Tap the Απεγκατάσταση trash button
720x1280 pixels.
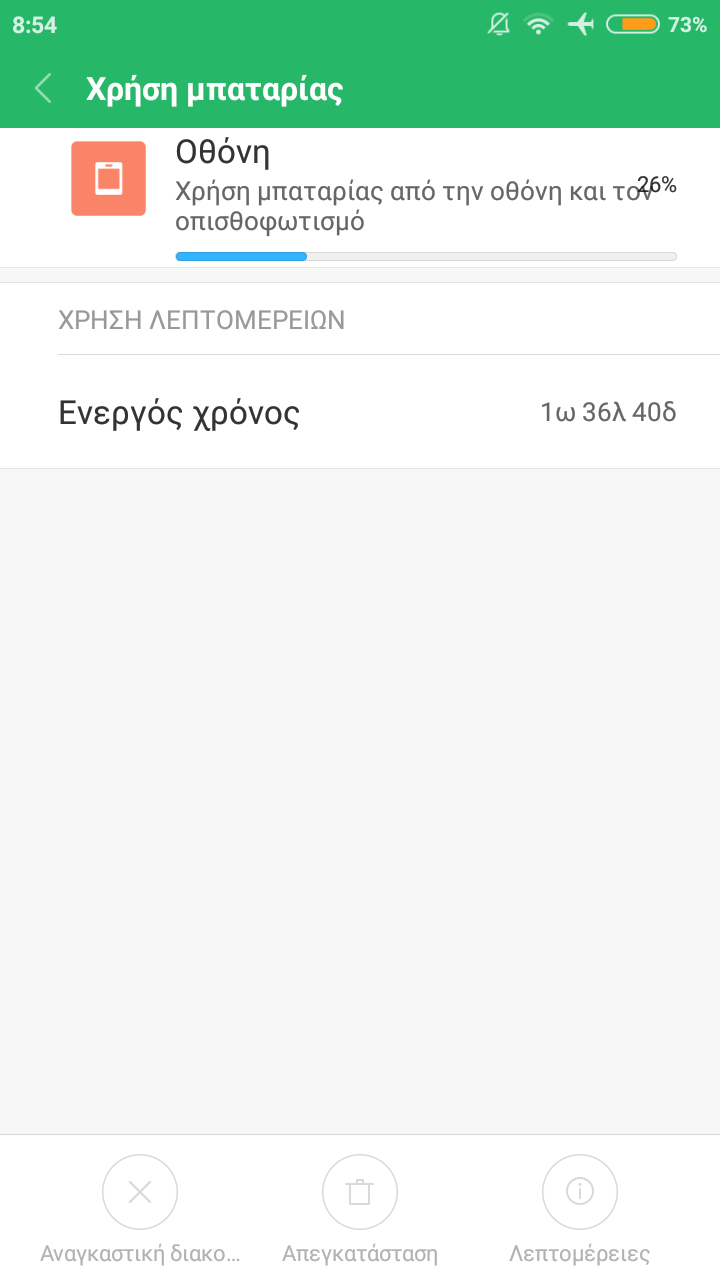pyautogui.click(x=360, y=1192)
